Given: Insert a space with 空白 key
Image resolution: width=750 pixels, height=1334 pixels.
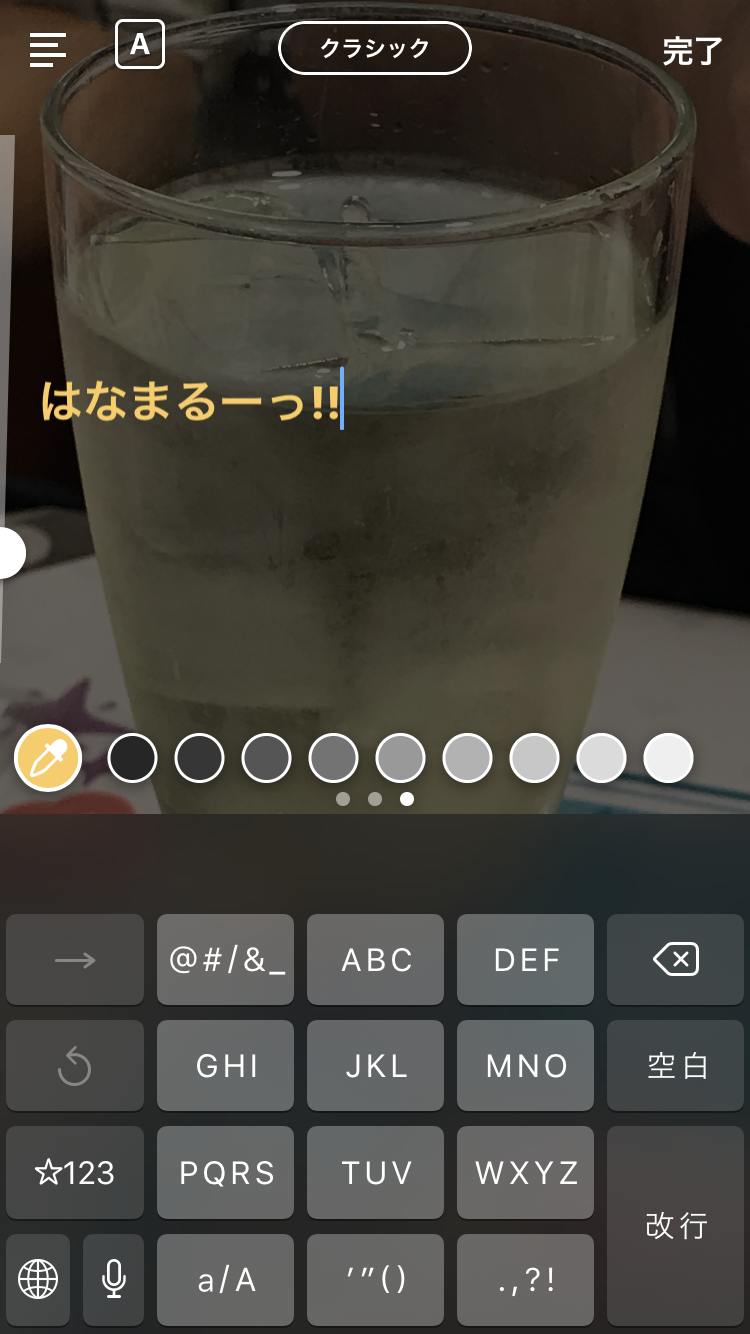Looking at the screenshot, I should click(x=676, y=1066).
